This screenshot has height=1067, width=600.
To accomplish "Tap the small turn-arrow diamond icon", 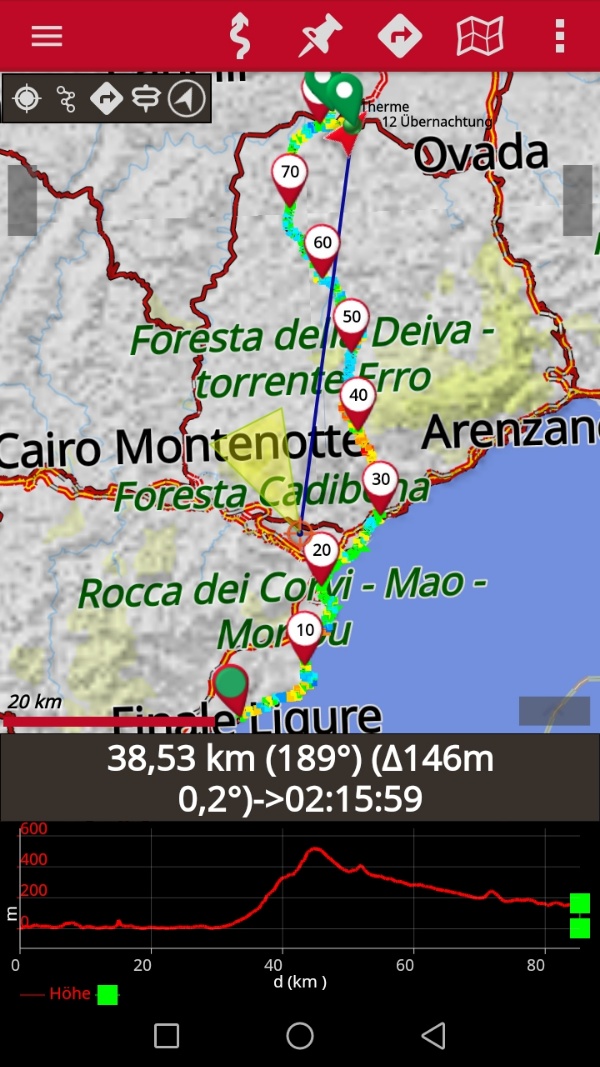I will 106,99.
